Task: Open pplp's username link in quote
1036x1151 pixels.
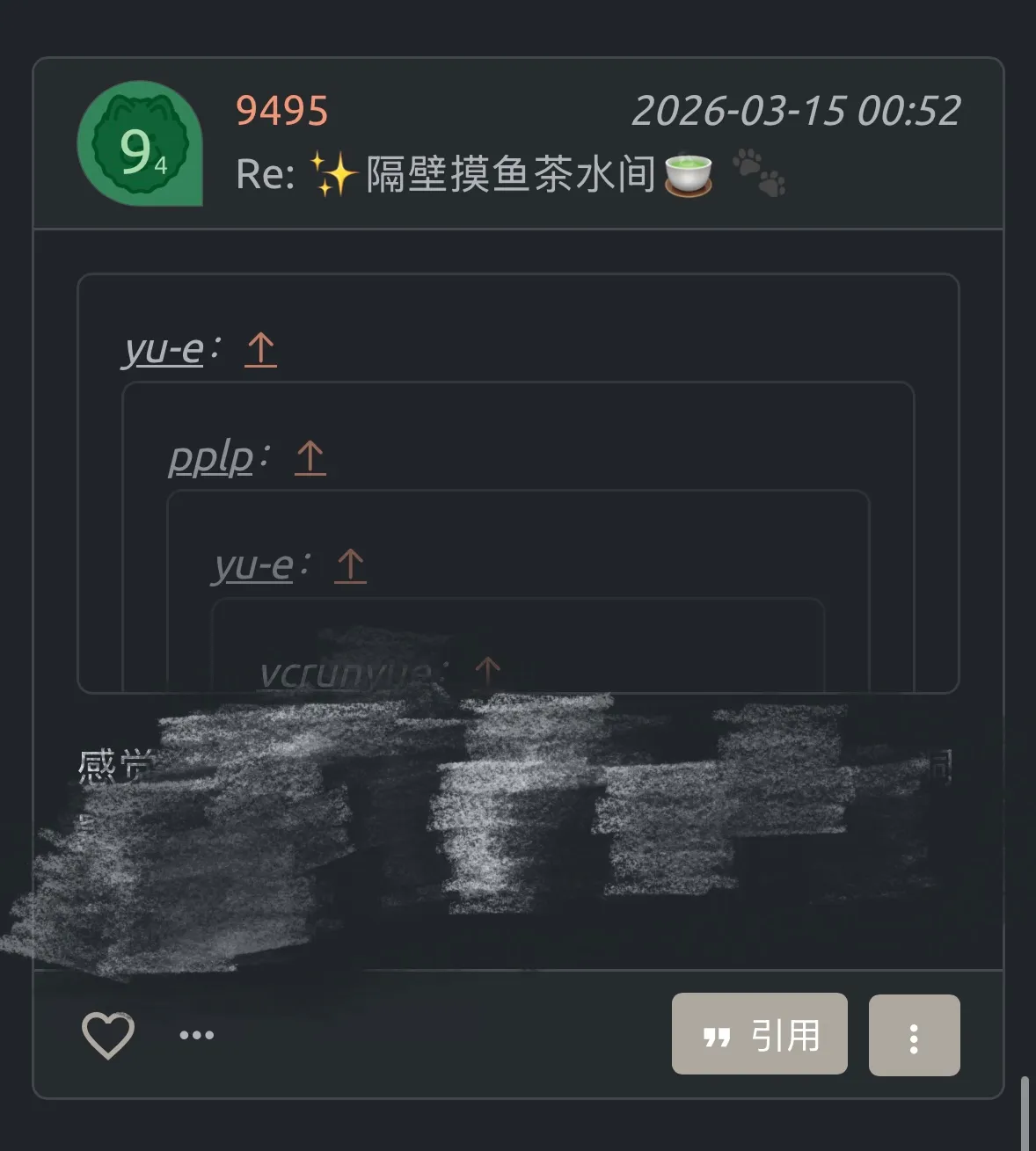Action: click(211, 457)
